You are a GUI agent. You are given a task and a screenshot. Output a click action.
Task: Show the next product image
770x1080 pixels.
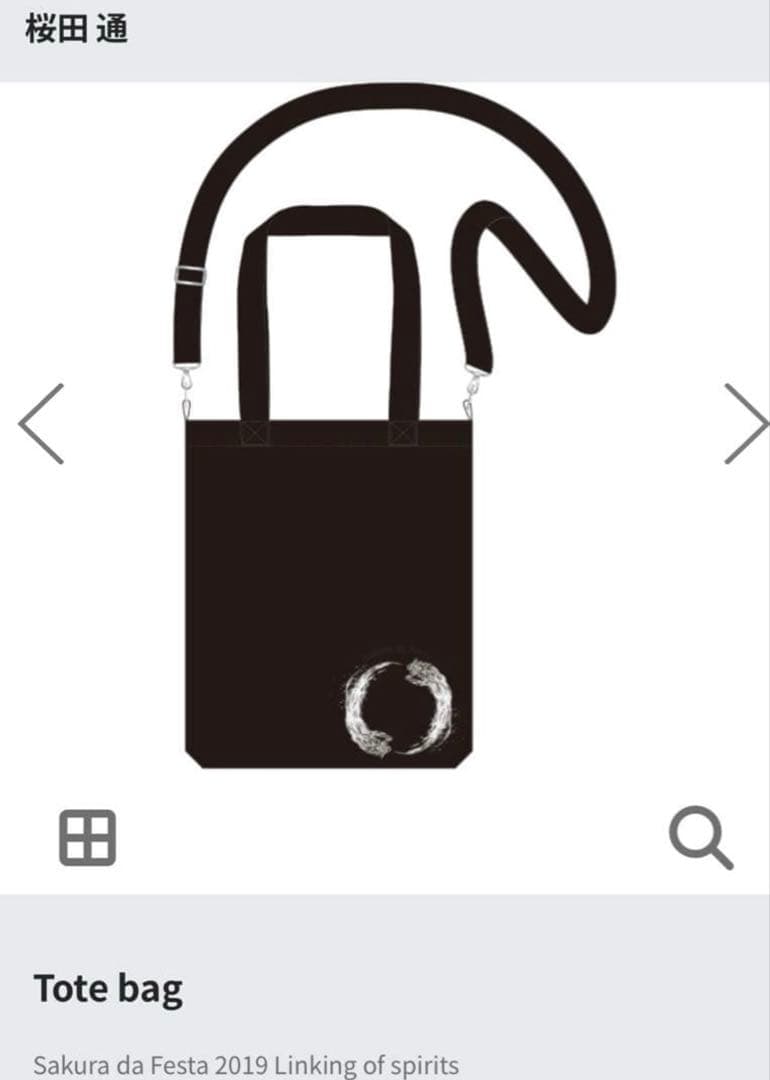click(744, 424)
